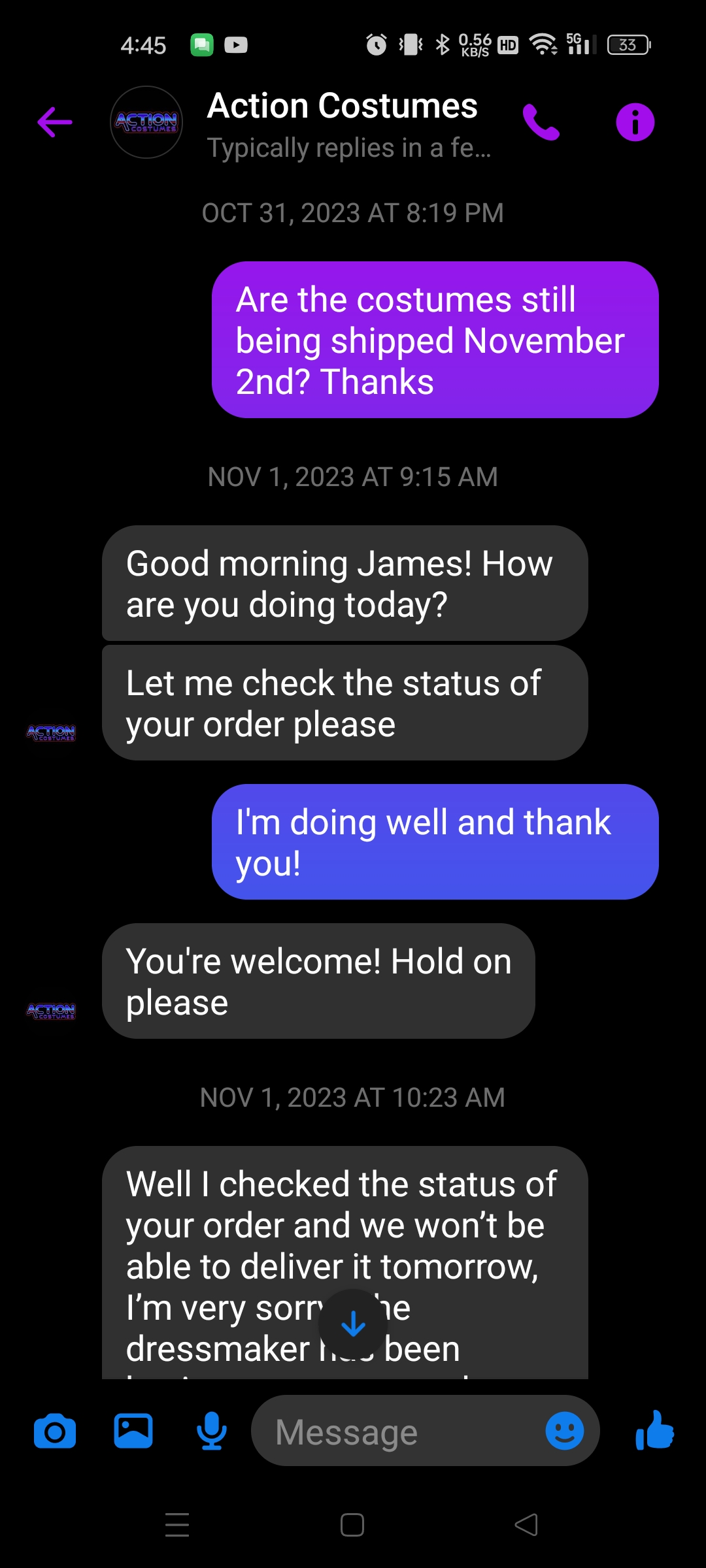Open conversation info for Action Costumes
Screen dimensions: 706x1568
[635, 122]
